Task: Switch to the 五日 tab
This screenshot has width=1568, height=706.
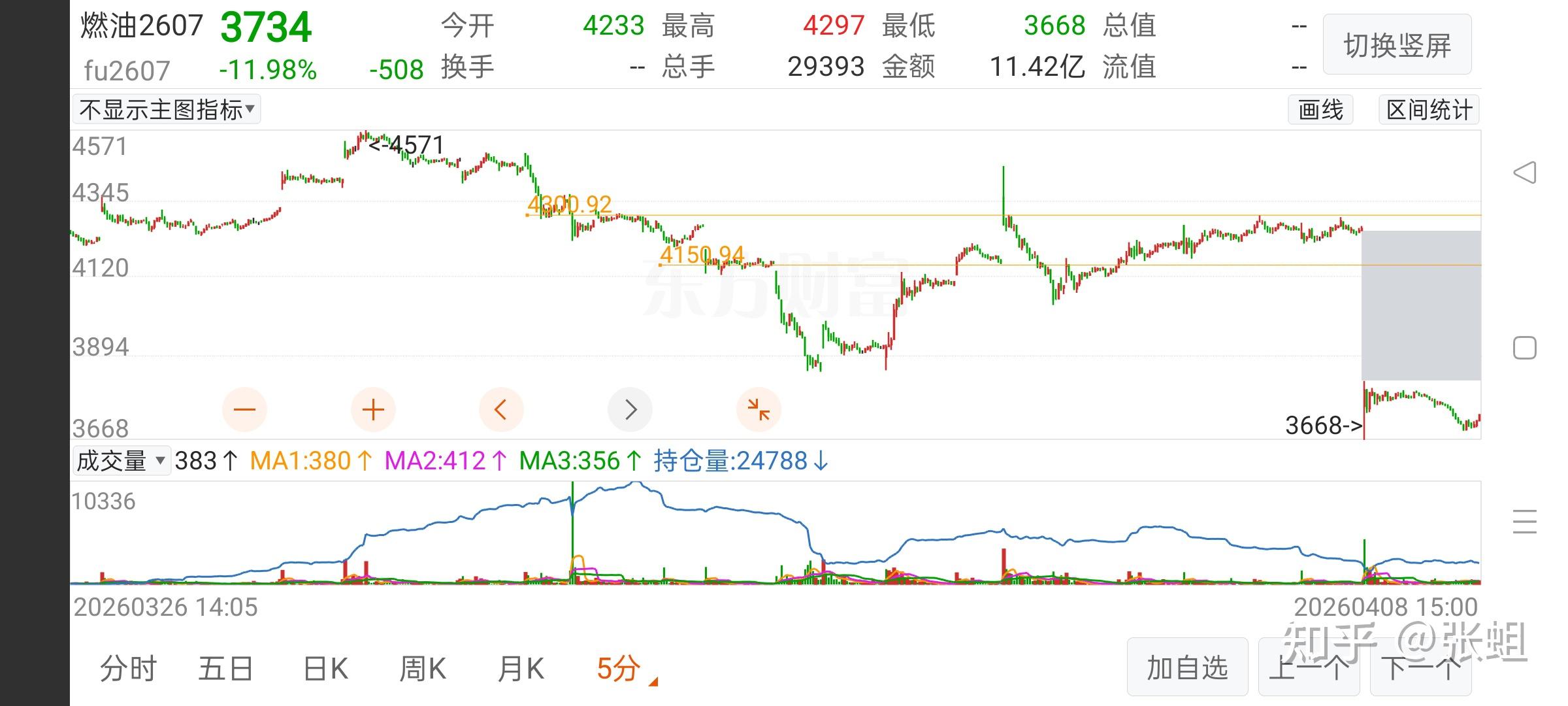Action: [x=225, y=669]
